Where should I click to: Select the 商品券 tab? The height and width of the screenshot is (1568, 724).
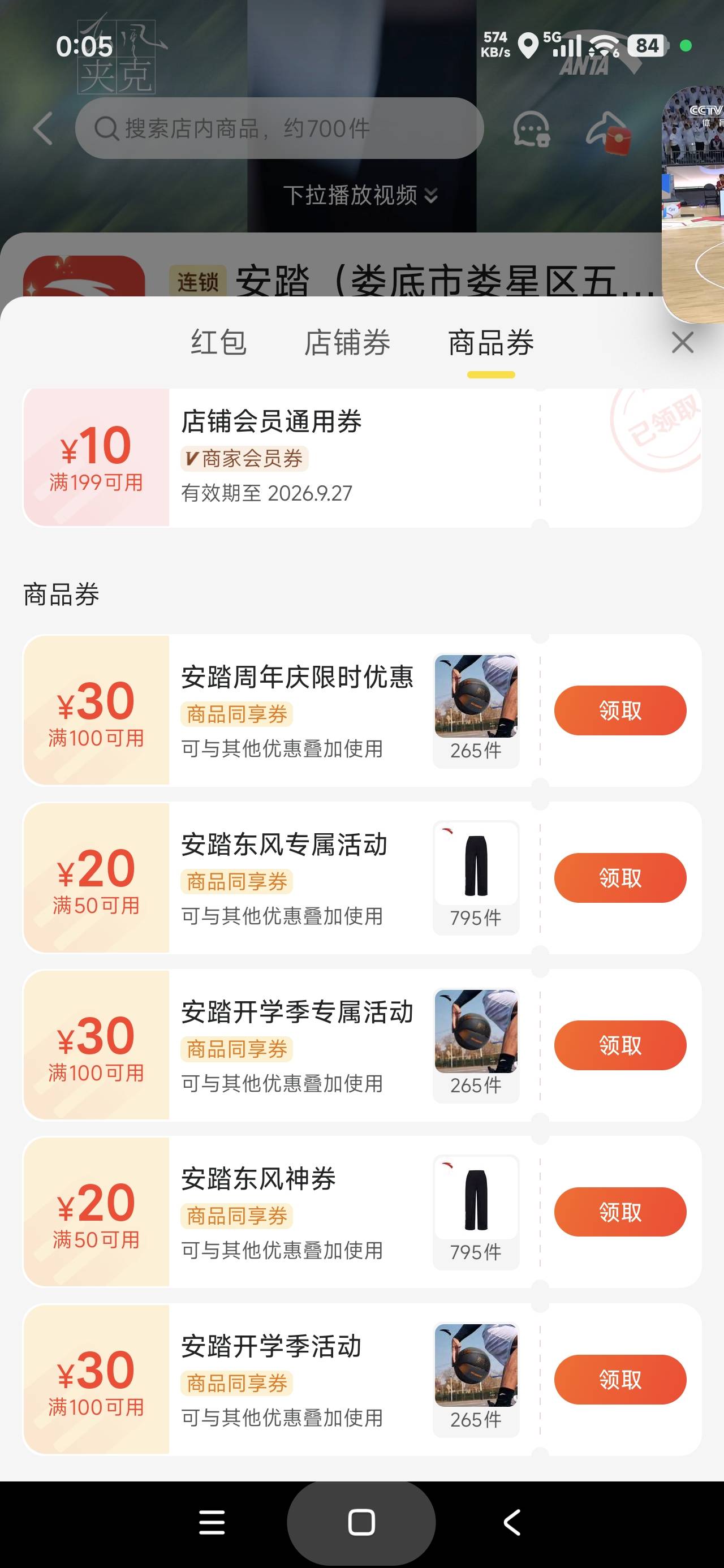[491, 342]
